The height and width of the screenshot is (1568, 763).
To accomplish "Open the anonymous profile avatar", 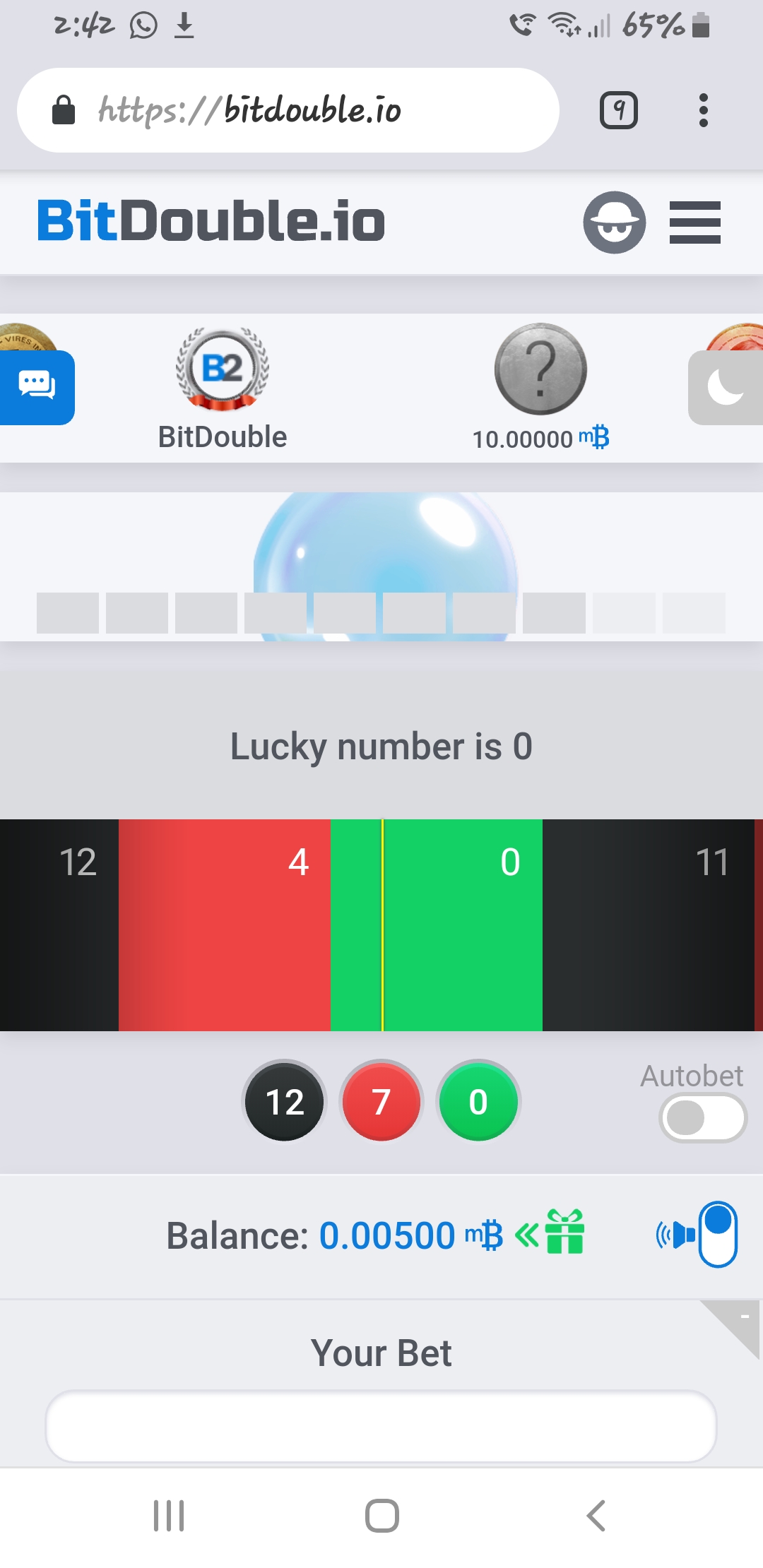I will tap(614, 222).
